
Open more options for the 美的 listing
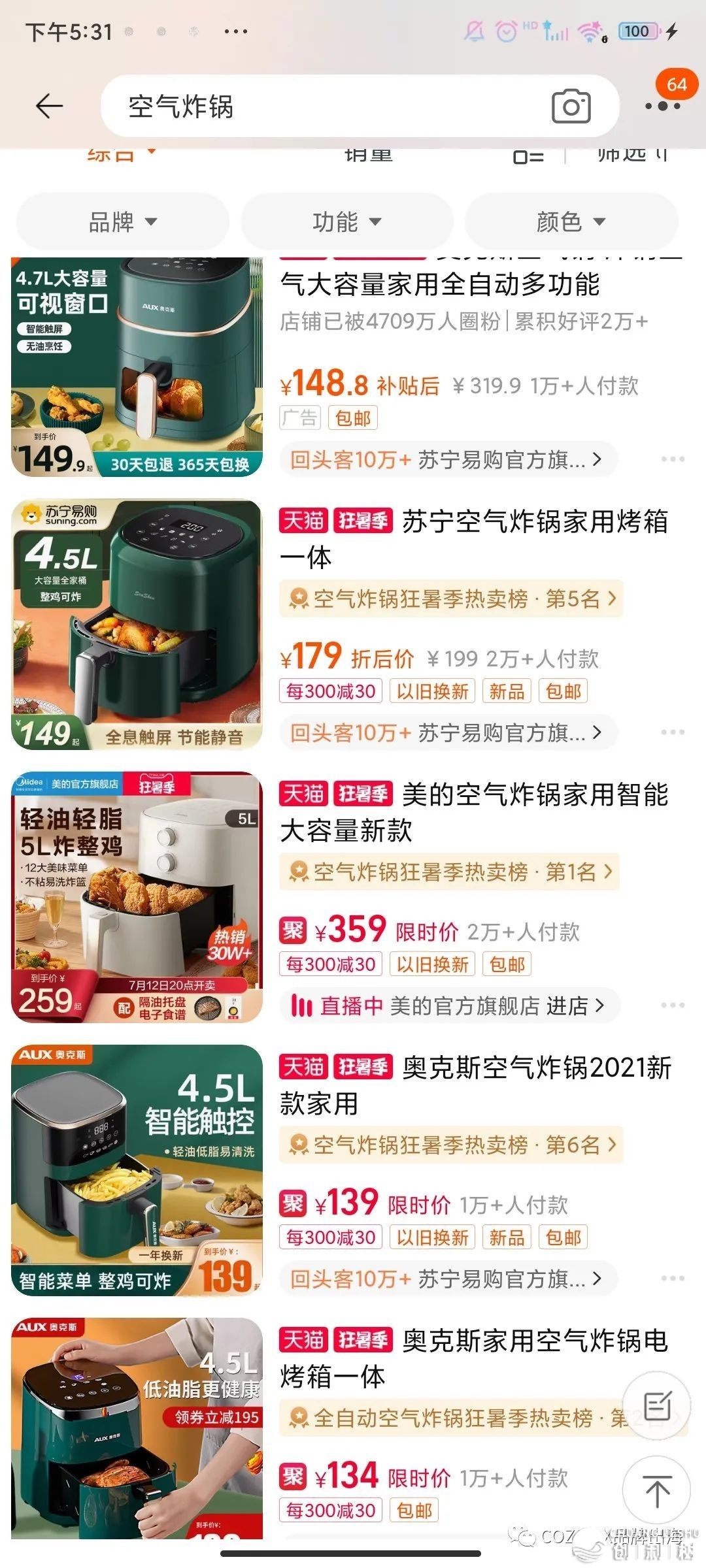click(x=673, y=1005)
